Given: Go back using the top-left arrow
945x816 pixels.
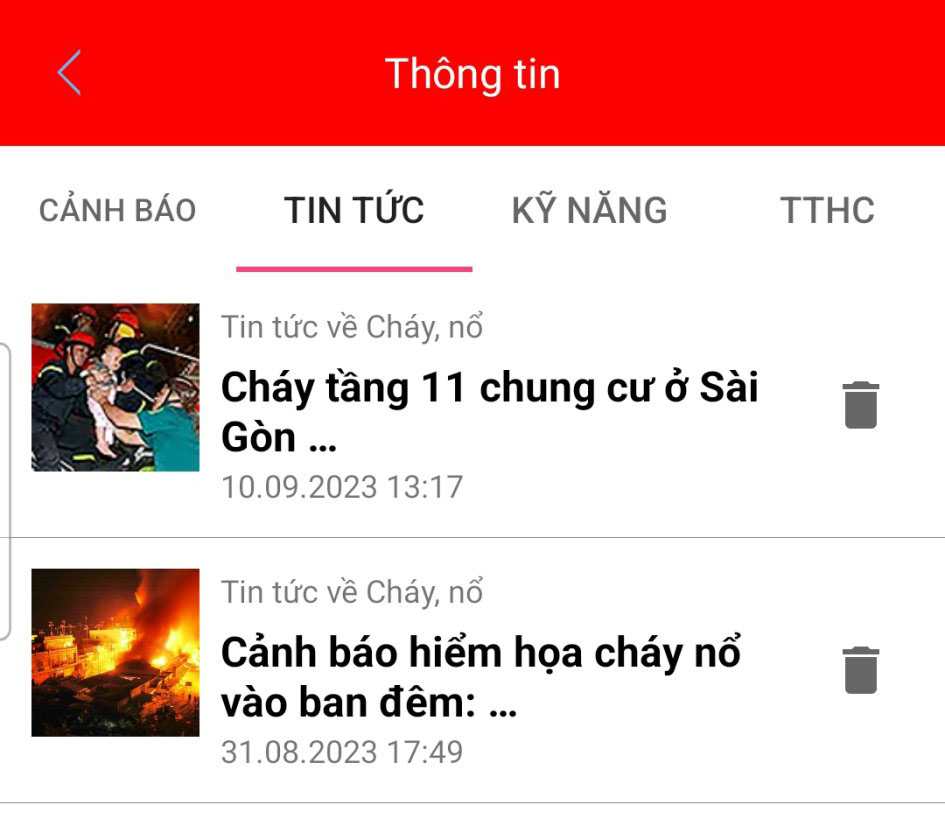Looking at the screenshot, I should 68,73.
